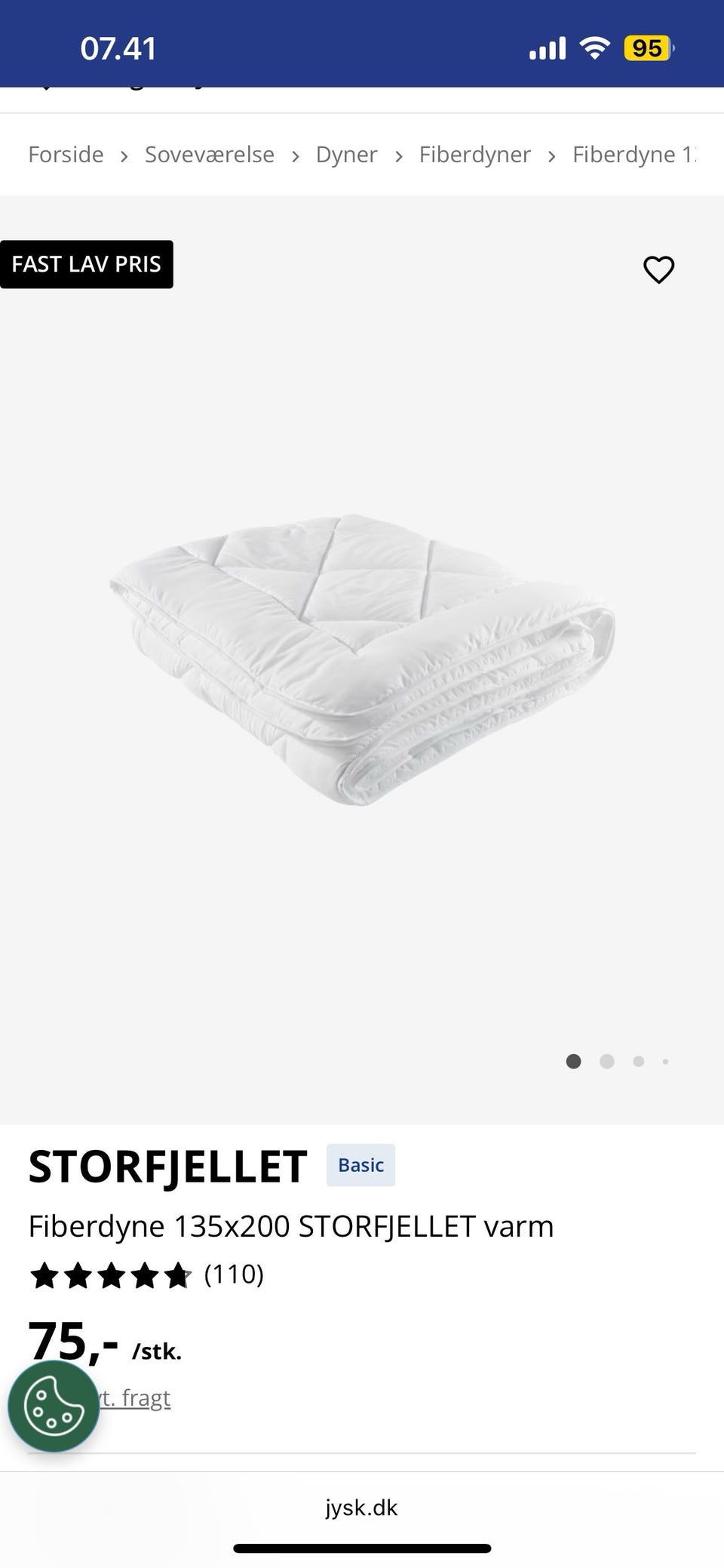Navigate to the Dyner breadcrumb

[346, 155]
